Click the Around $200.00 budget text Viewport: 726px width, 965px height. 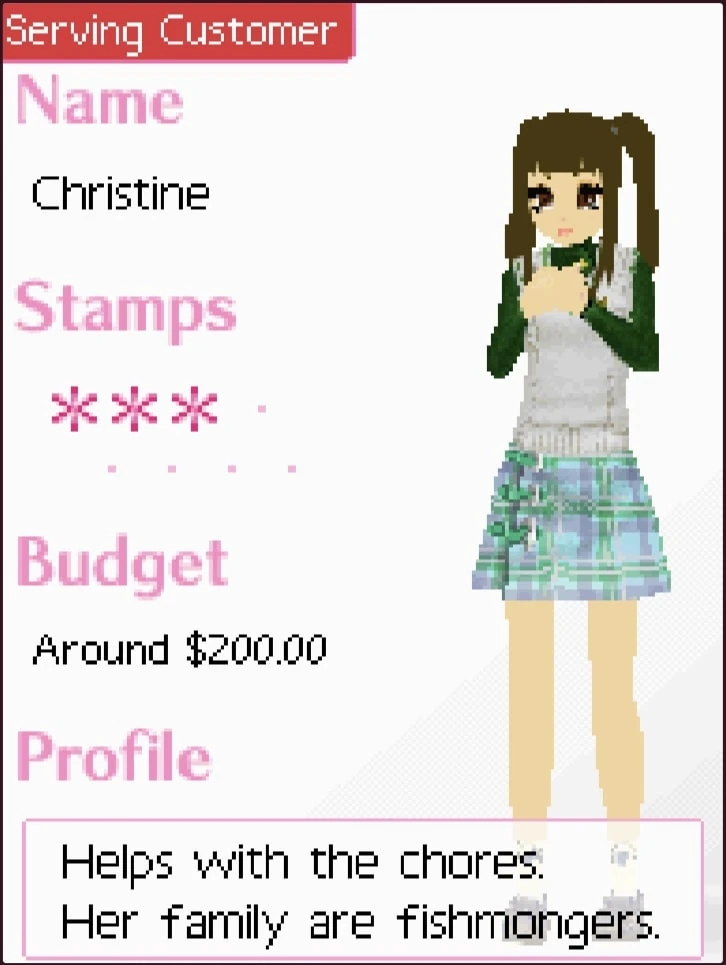click(180, 650)
